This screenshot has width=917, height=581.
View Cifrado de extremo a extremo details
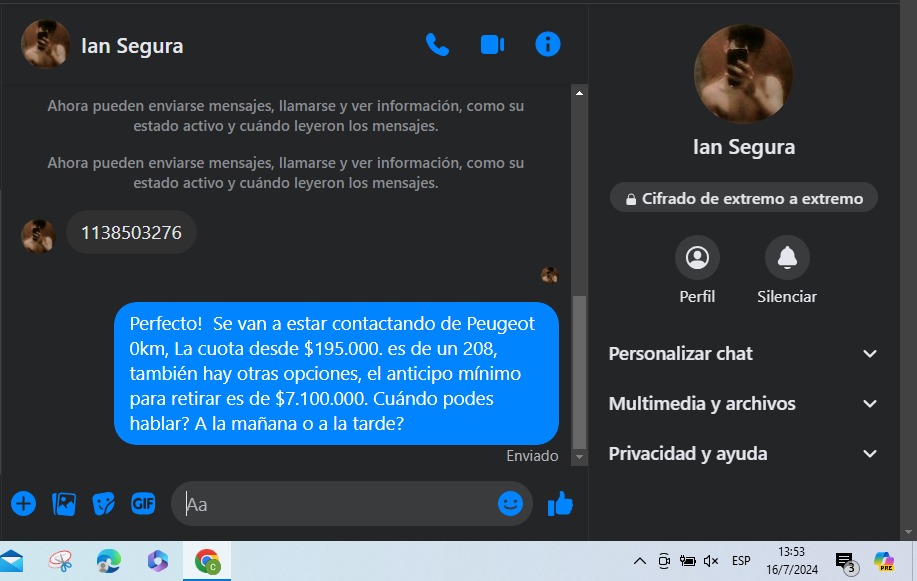[x=743, y=198]
